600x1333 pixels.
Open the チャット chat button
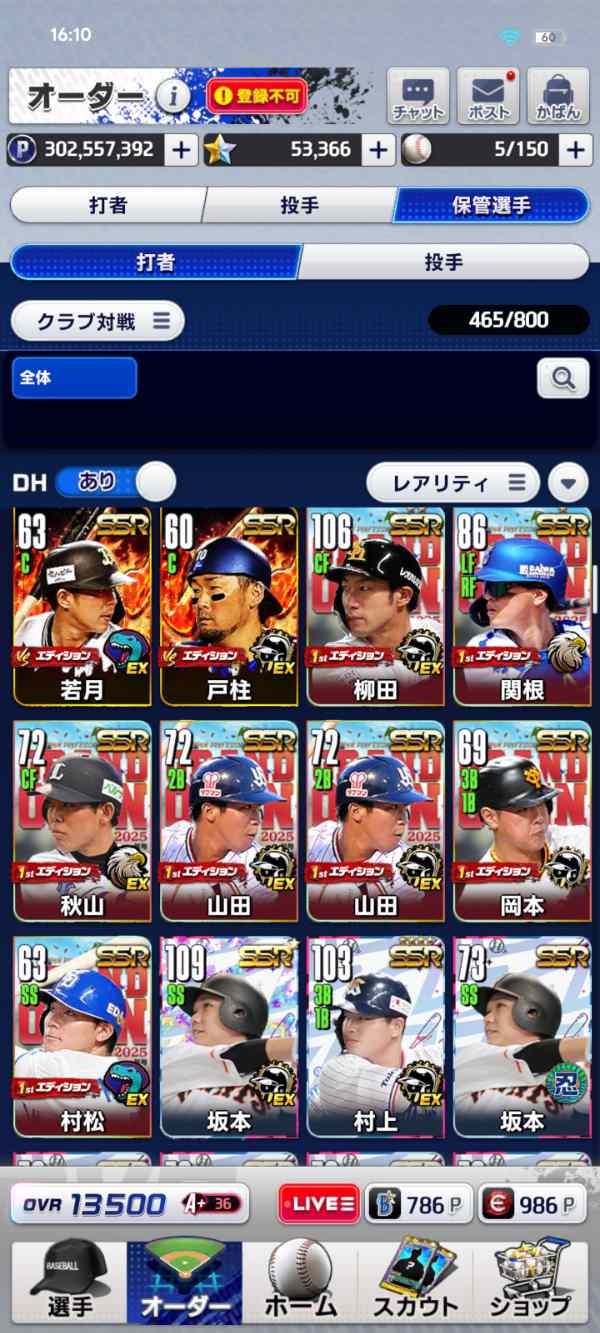(x=418, y=96)
